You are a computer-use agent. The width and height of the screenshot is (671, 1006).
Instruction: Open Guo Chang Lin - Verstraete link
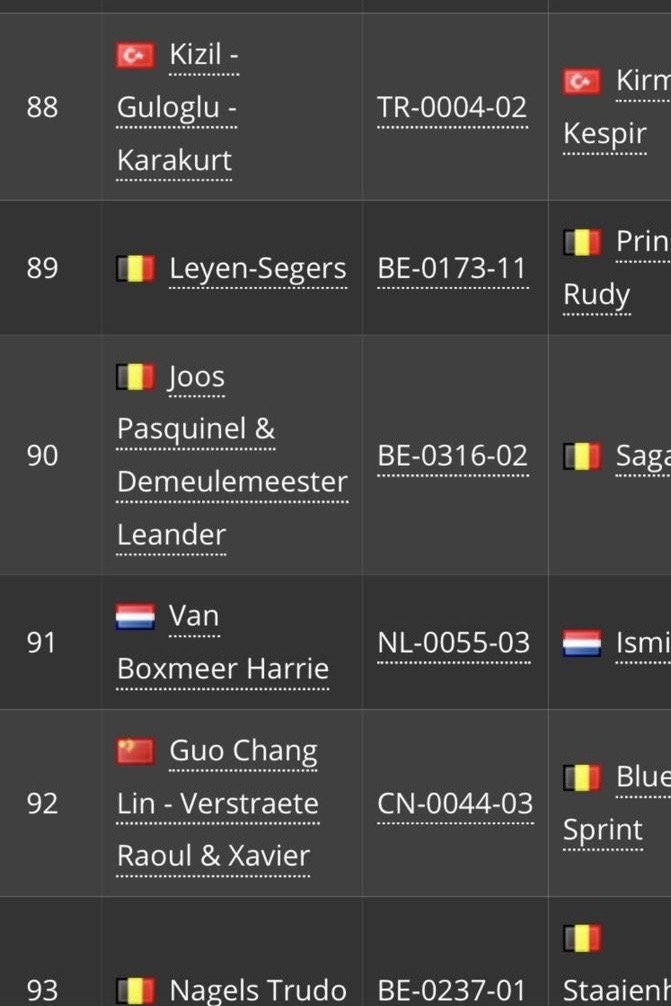click(217, 803)
